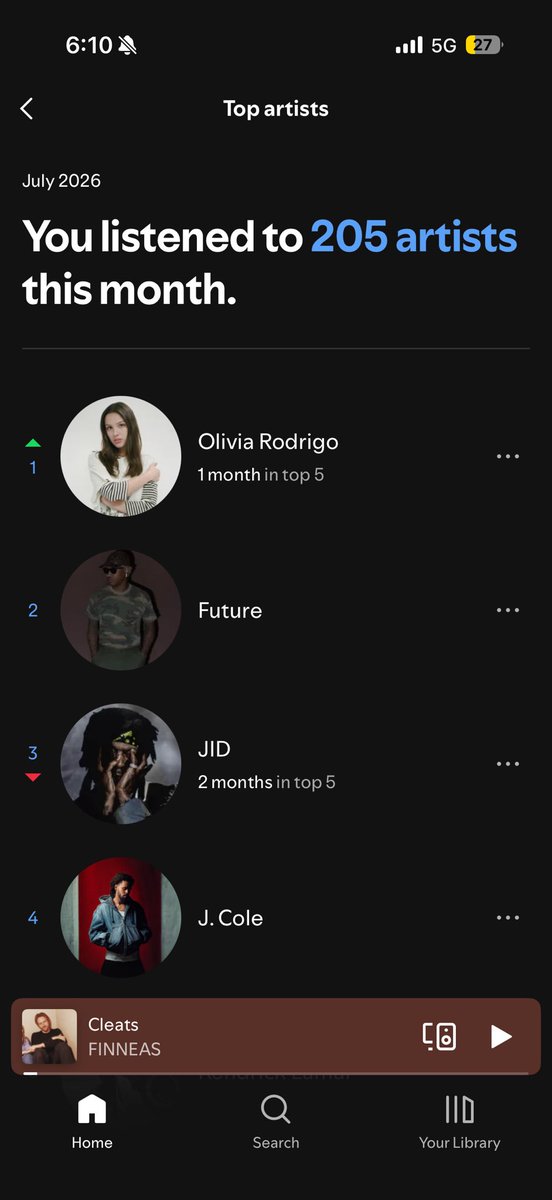
Task: Open more options for Future
Action: click(x=508, y=610)
